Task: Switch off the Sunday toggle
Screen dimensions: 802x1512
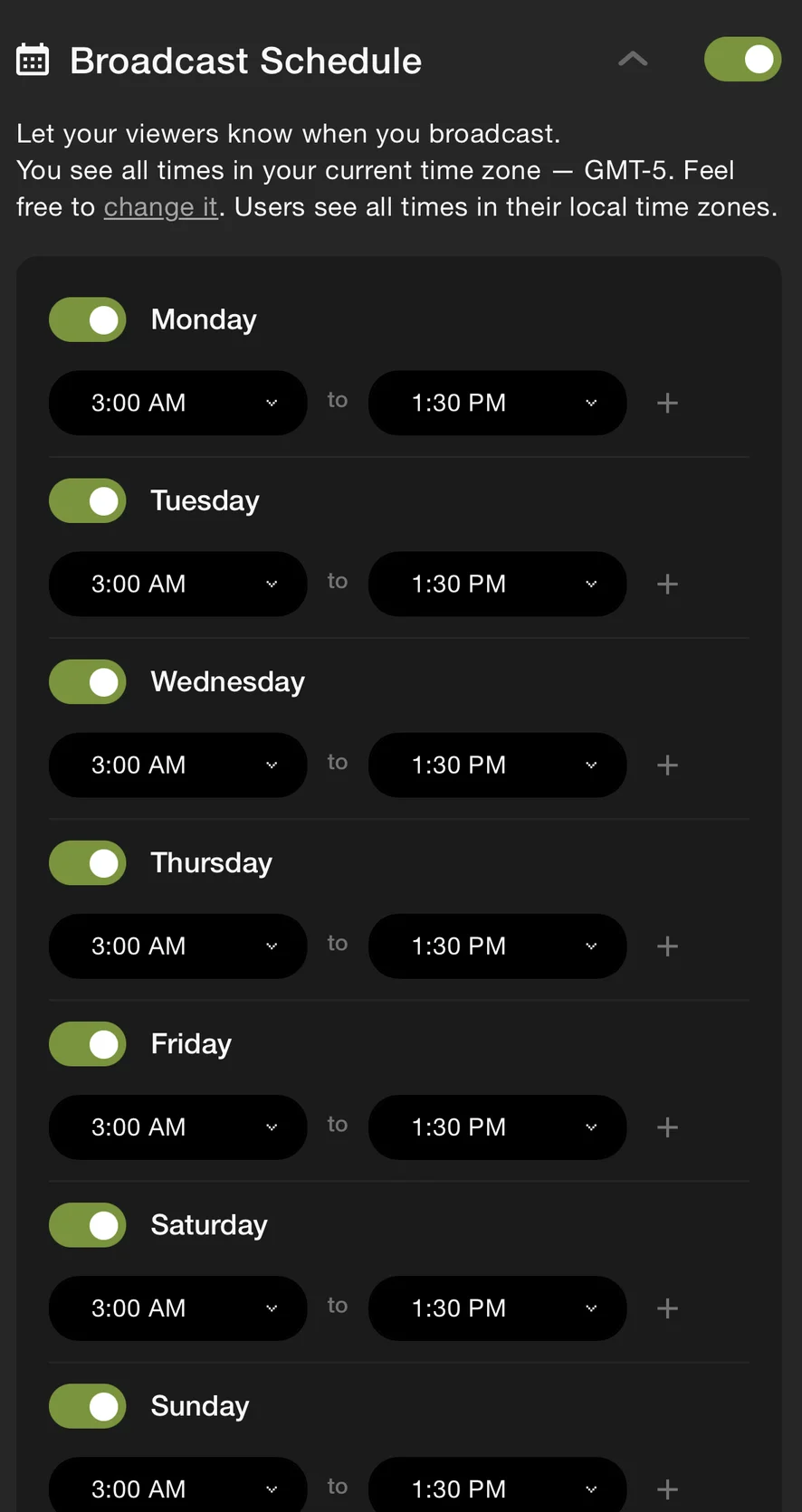Action: tap(88, 1405)
